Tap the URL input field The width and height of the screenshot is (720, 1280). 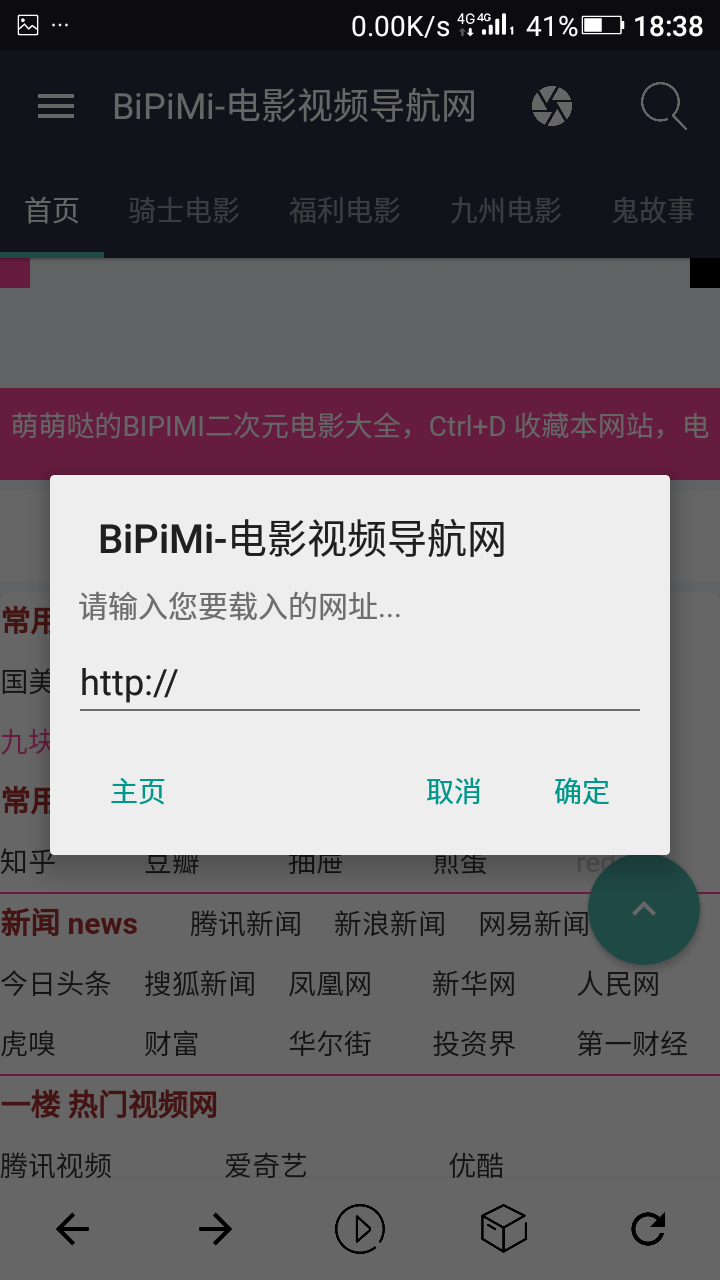click(x=360, y=684)
